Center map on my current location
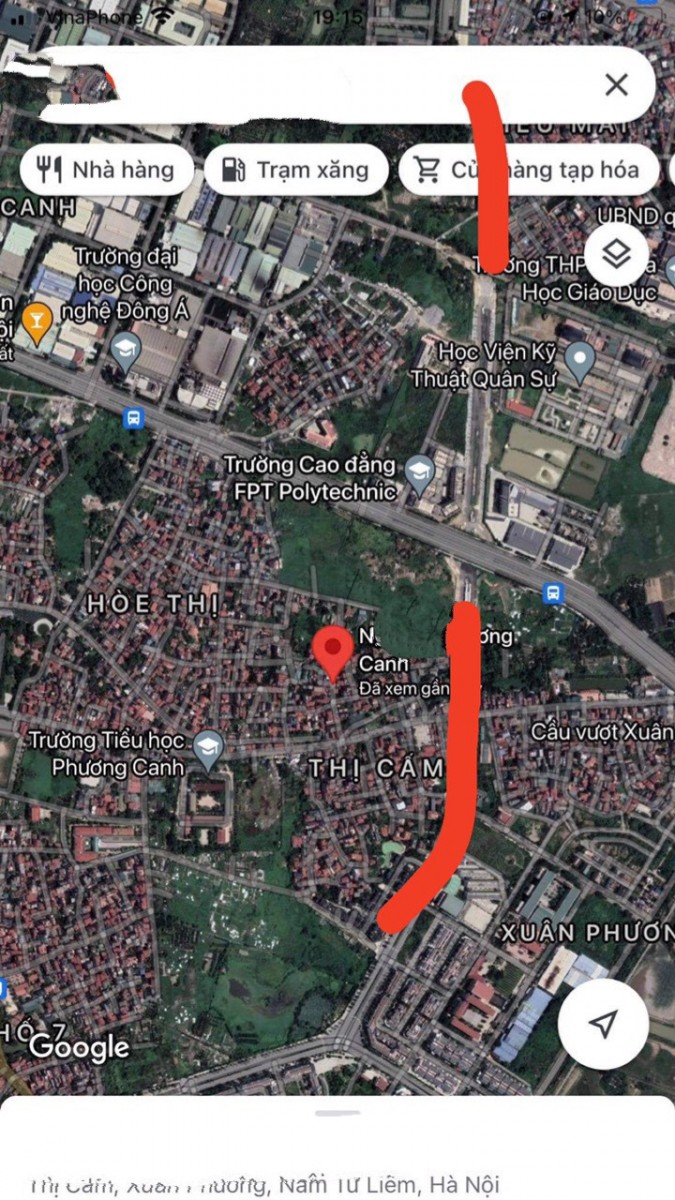Screen dimensions: 675x1200 click(x=602, y=1023)
